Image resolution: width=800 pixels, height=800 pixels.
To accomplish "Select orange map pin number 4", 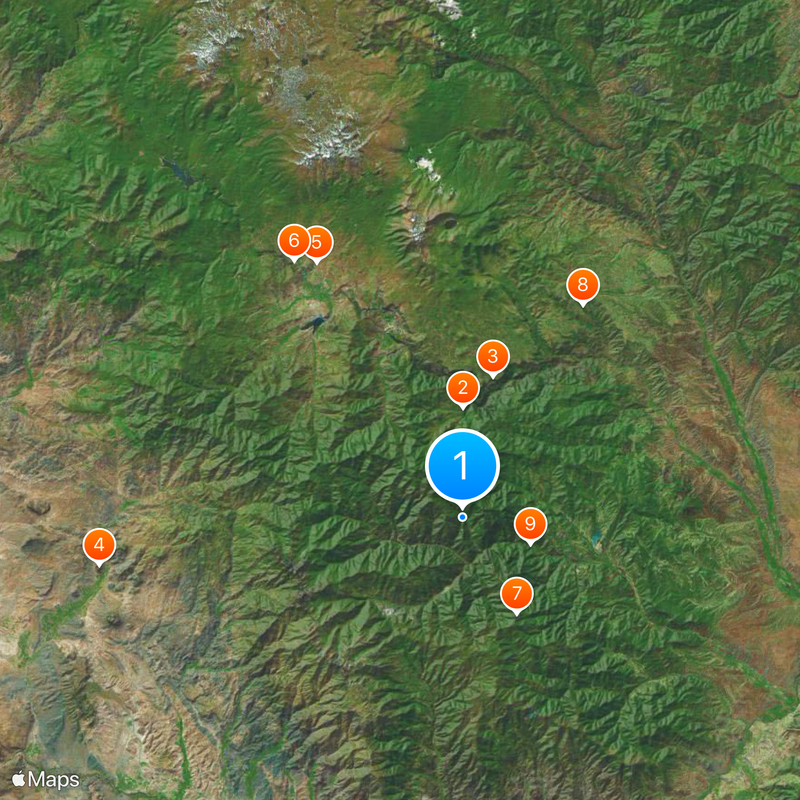I will pyautogui.click(x=99, y=545).
